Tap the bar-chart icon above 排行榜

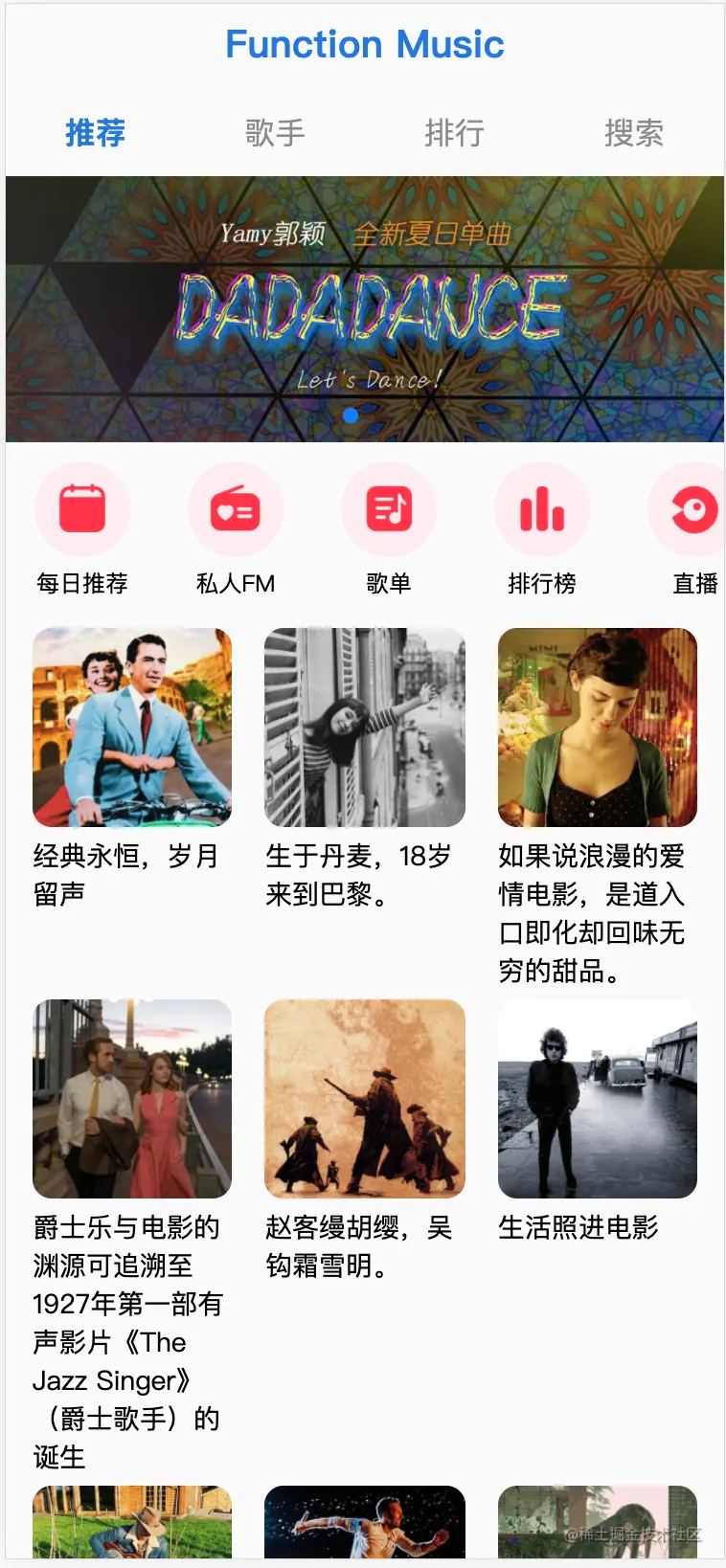542,509
